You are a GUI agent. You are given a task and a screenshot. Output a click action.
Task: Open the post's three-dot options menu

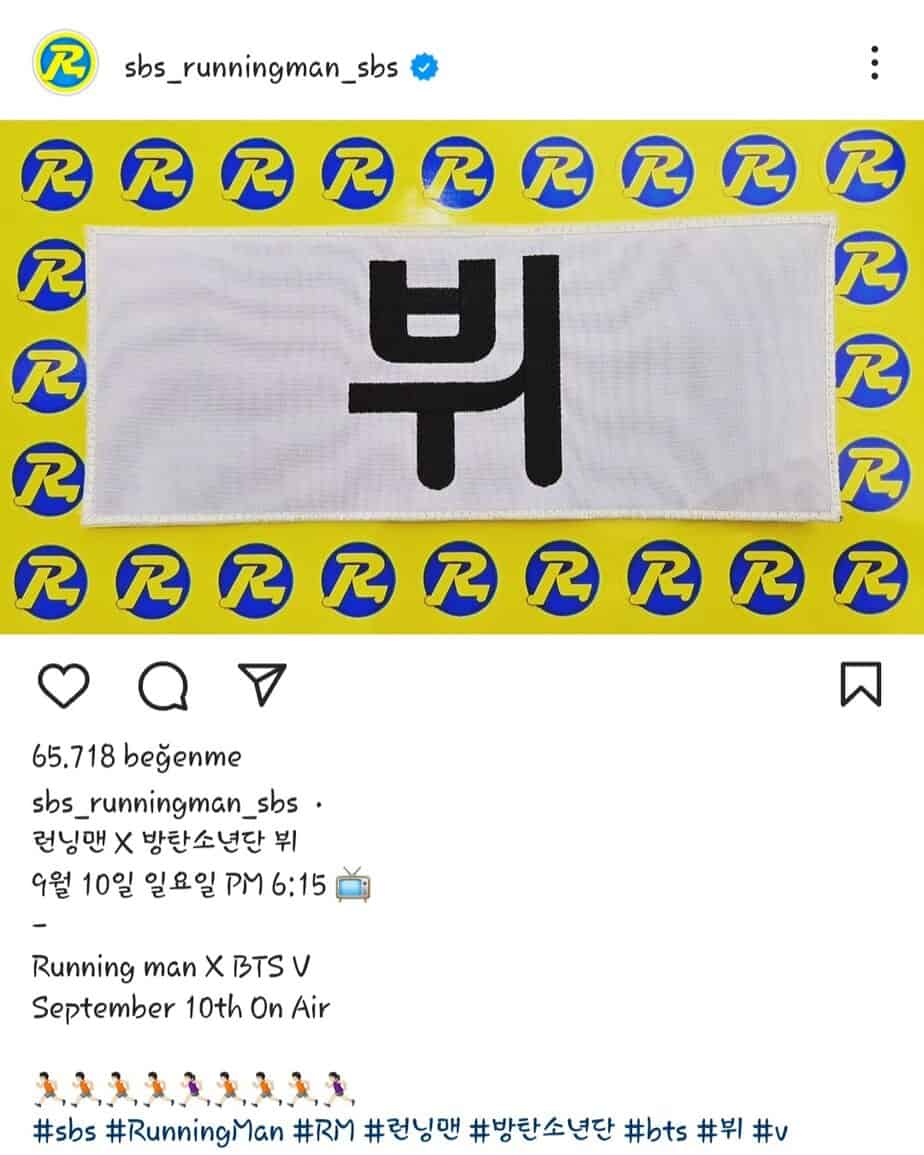click(x=874, y=62)
